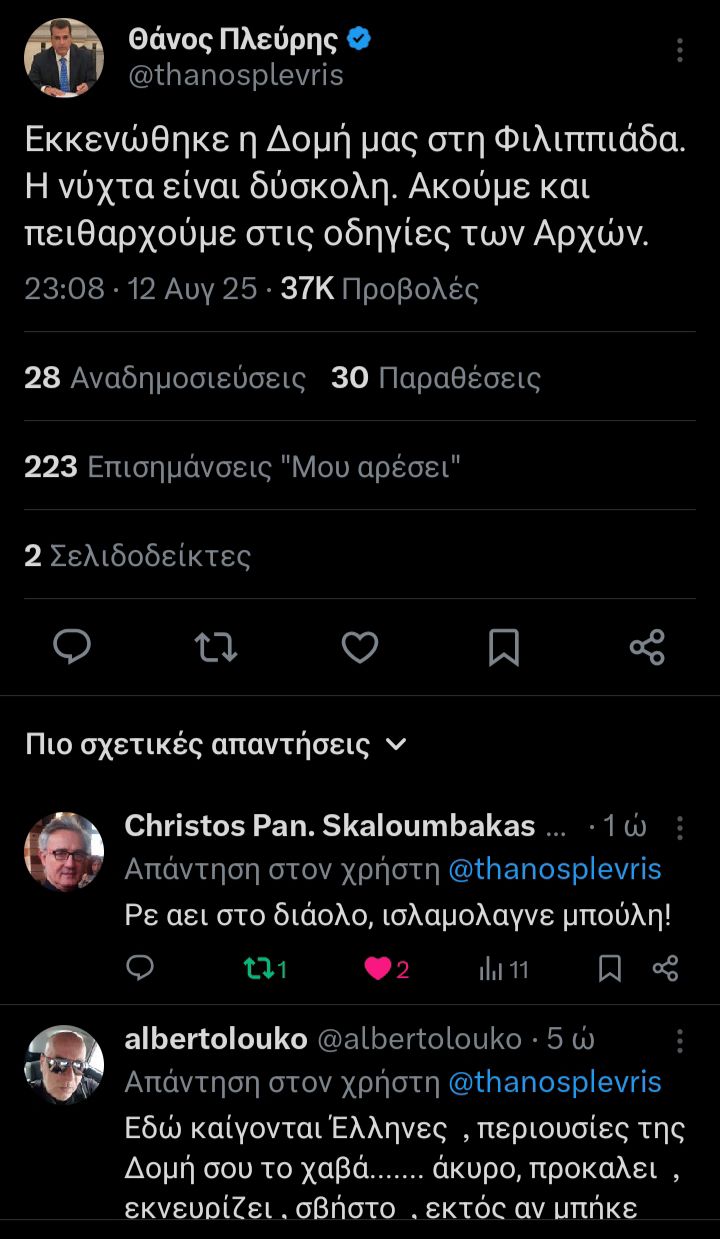
Task: Open overflow menu on albertolouko's reply
Action: [680, 1040]
